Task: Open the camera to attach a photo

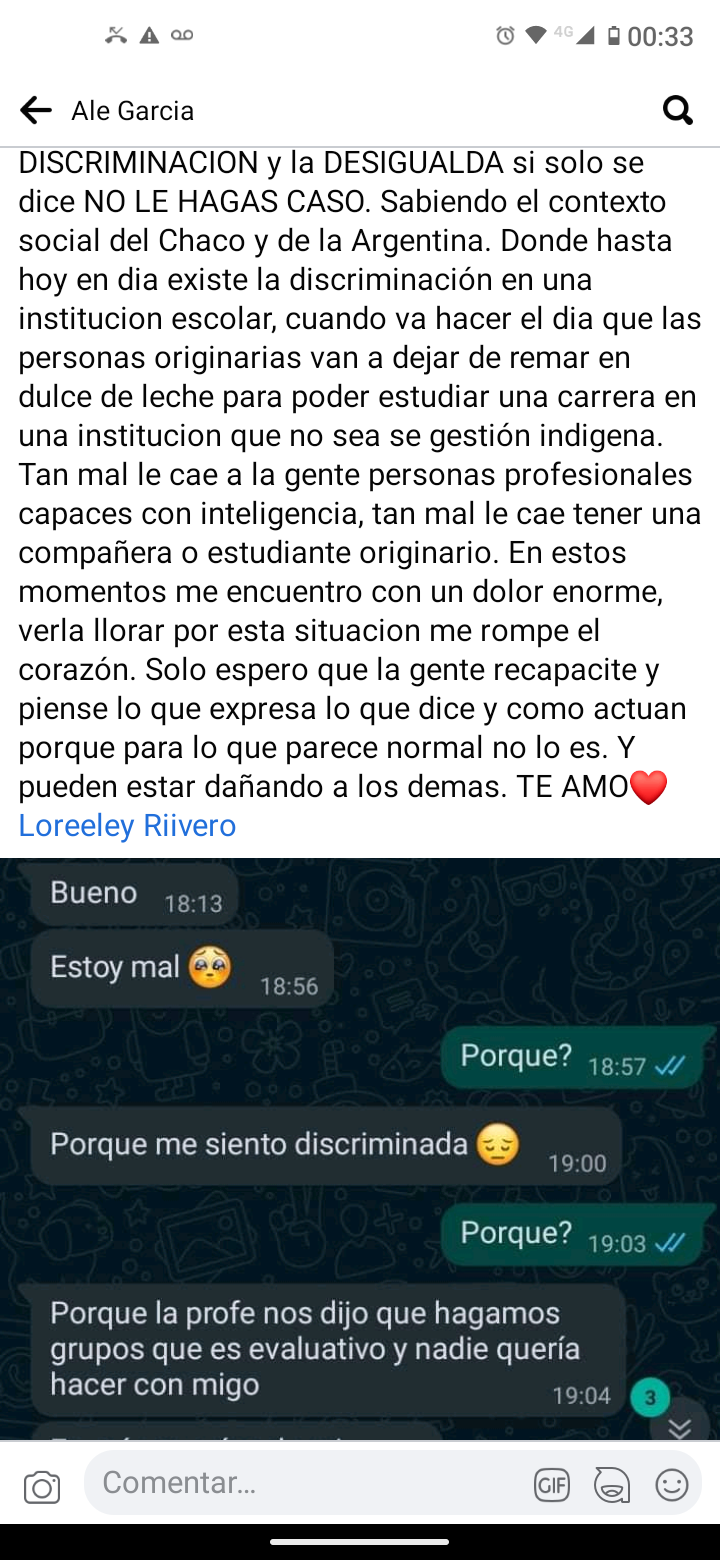Action: point(41,1486)
